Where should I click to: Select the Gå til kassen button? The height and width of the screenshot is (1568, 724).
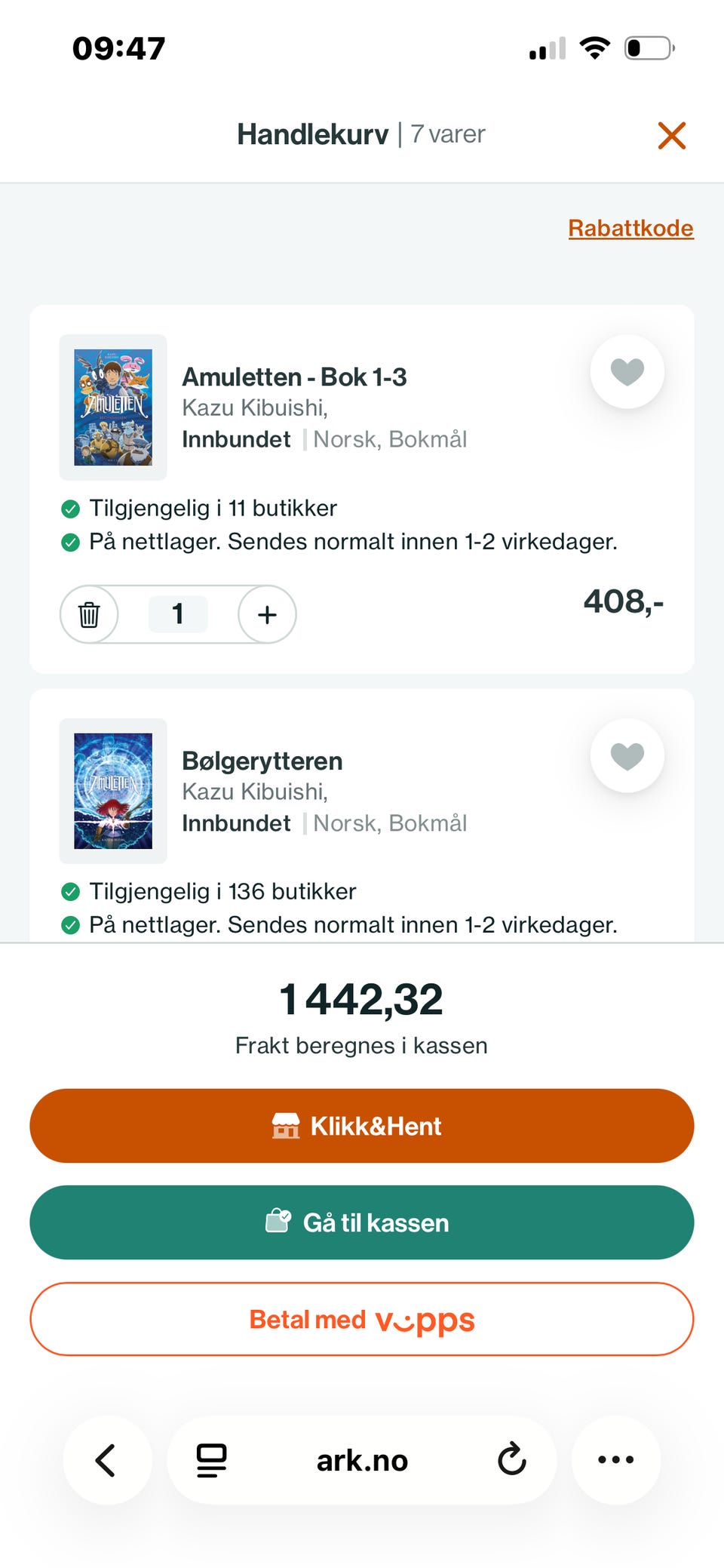coord(361,1222)
